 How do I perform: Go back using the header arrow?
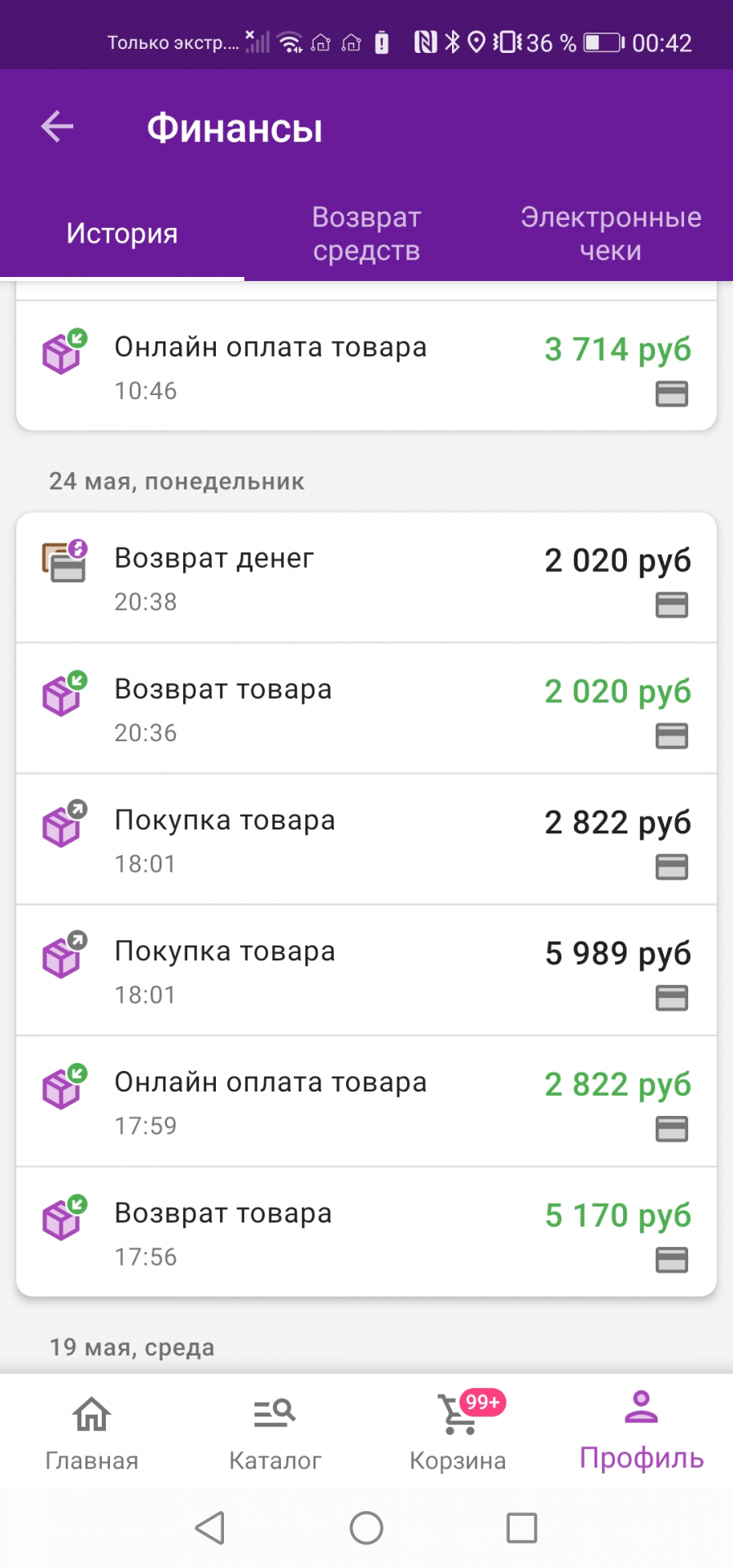coord(57,126)
